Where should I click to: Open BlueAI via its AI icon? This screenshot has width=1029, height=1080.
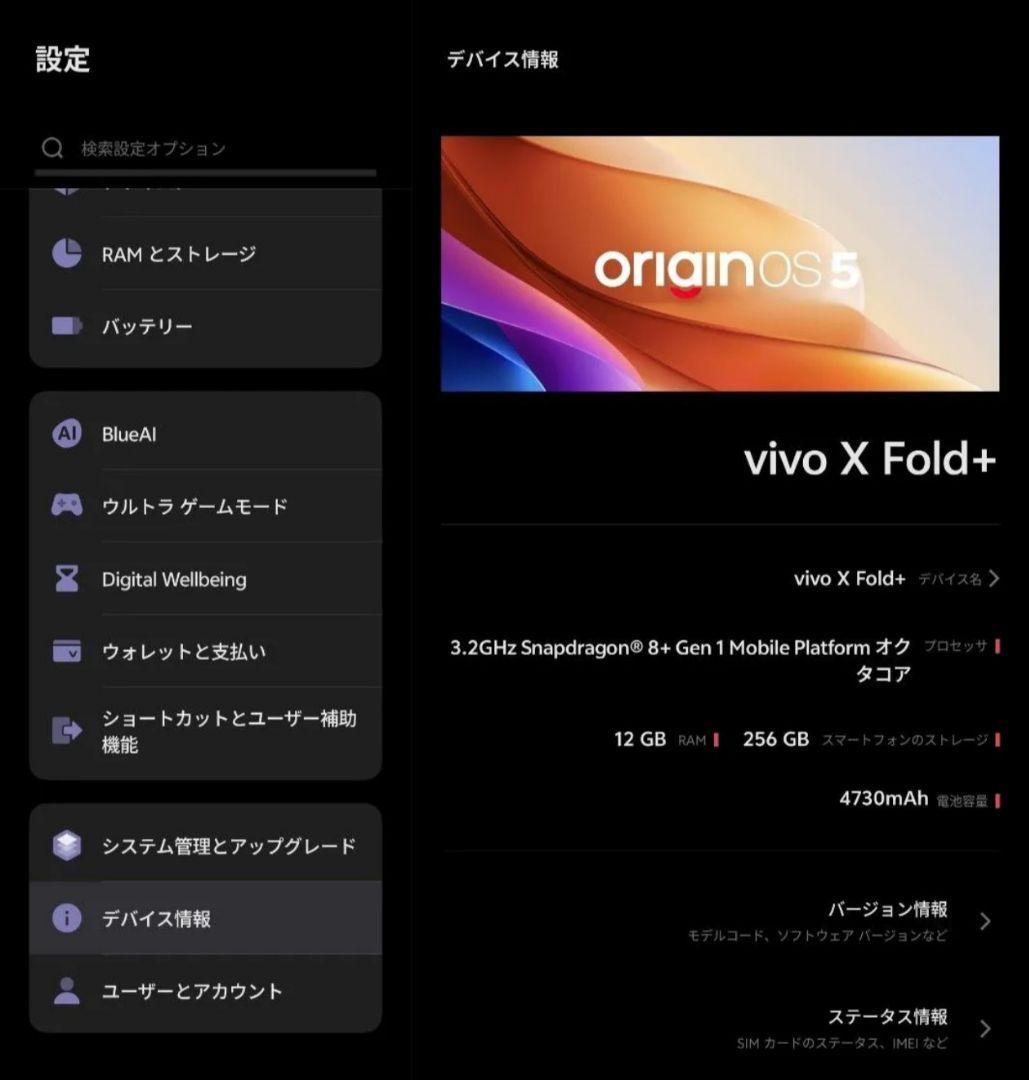[x=67, y=432]
